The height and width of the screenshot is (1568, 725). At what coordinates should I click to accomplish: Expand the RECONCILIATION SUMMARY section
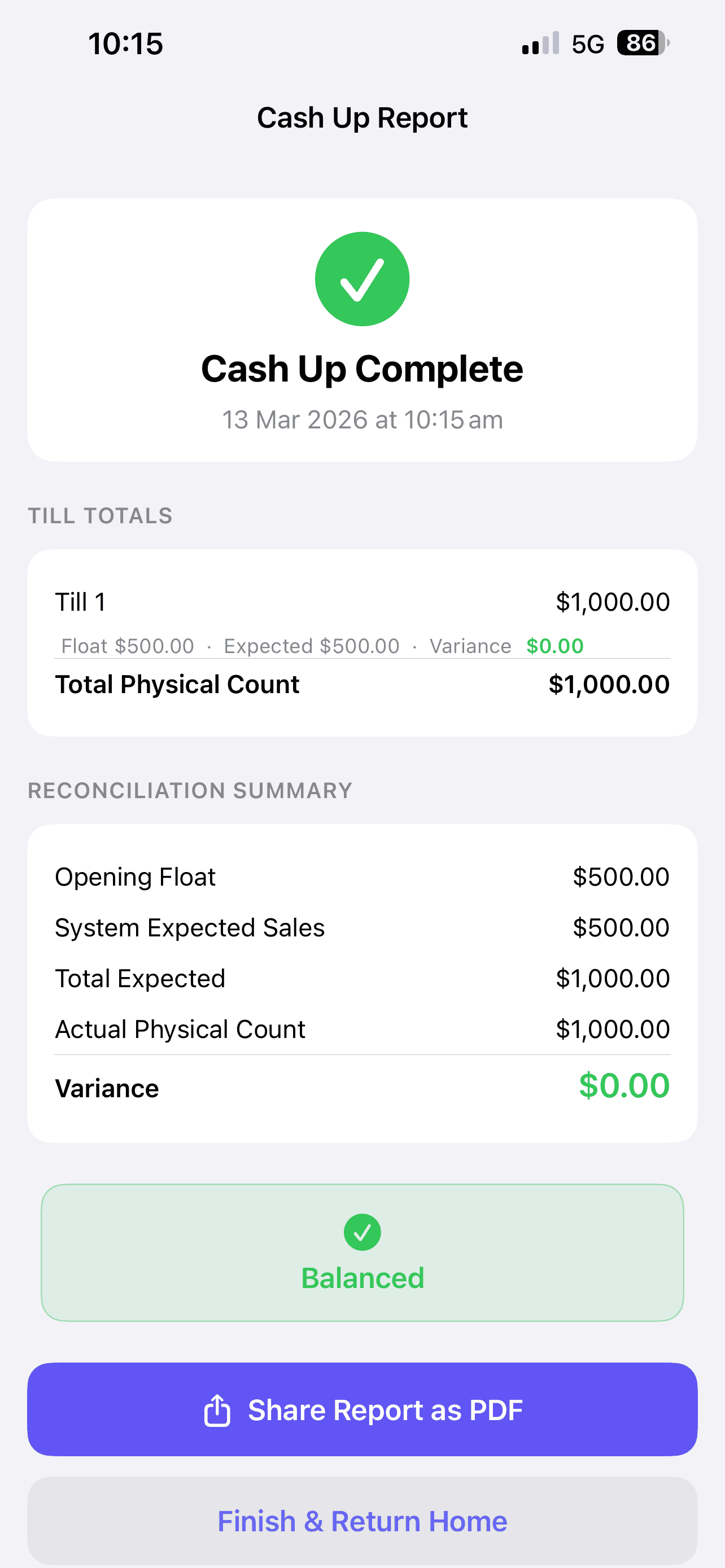point(189,790)
